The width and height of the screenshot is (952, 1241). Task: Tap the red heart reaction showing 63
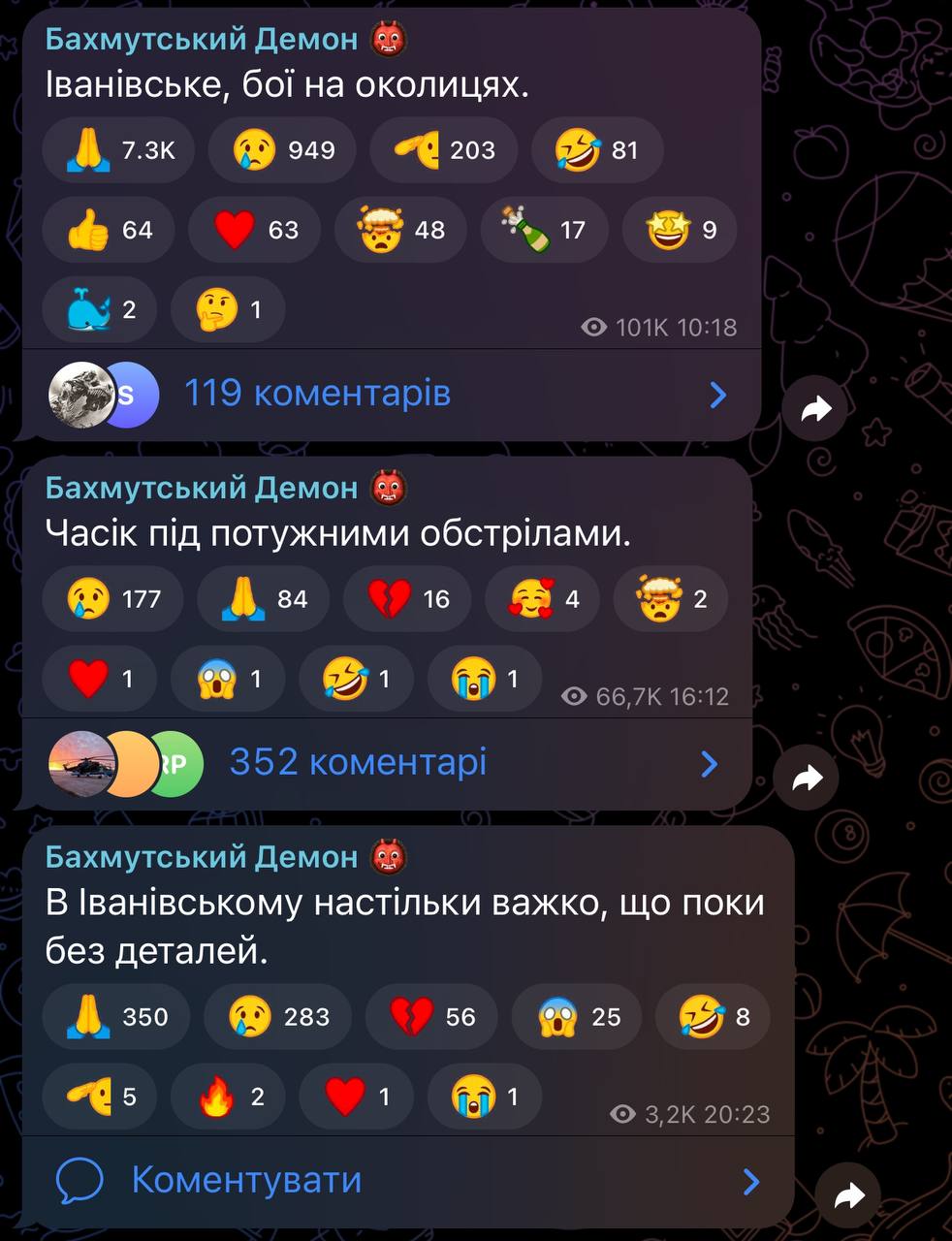coord(255,230)
